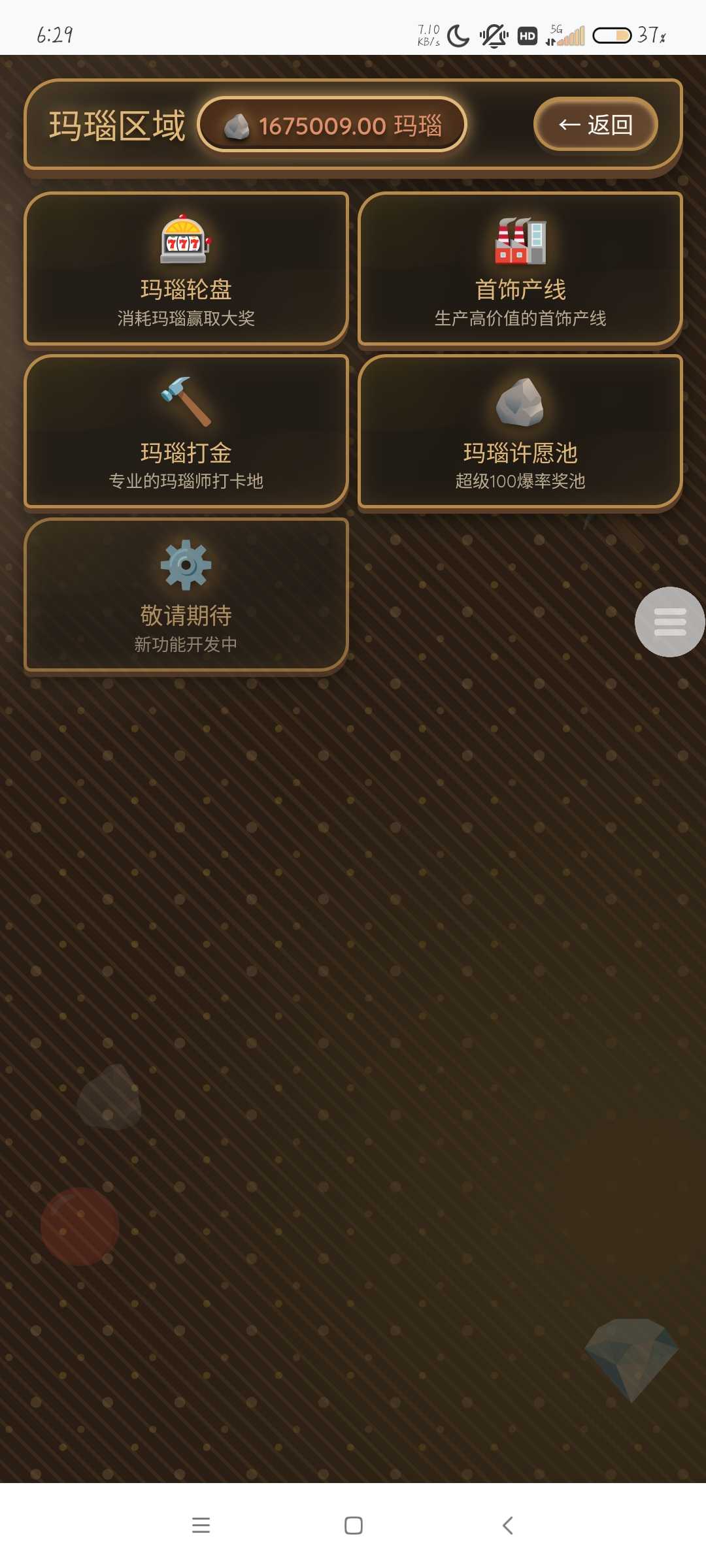706x1568 pixels.
Task: Open the 玛瑙轮盘 roulette card
Action: point(186,269)
